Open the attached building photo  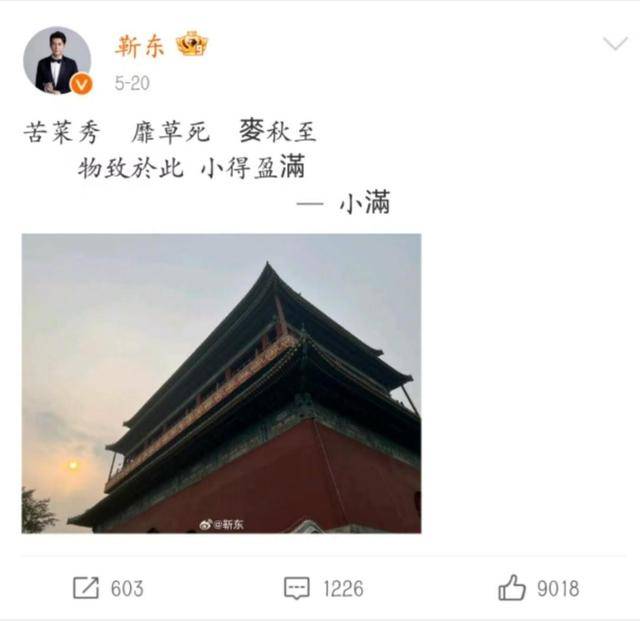coord(221,383)
